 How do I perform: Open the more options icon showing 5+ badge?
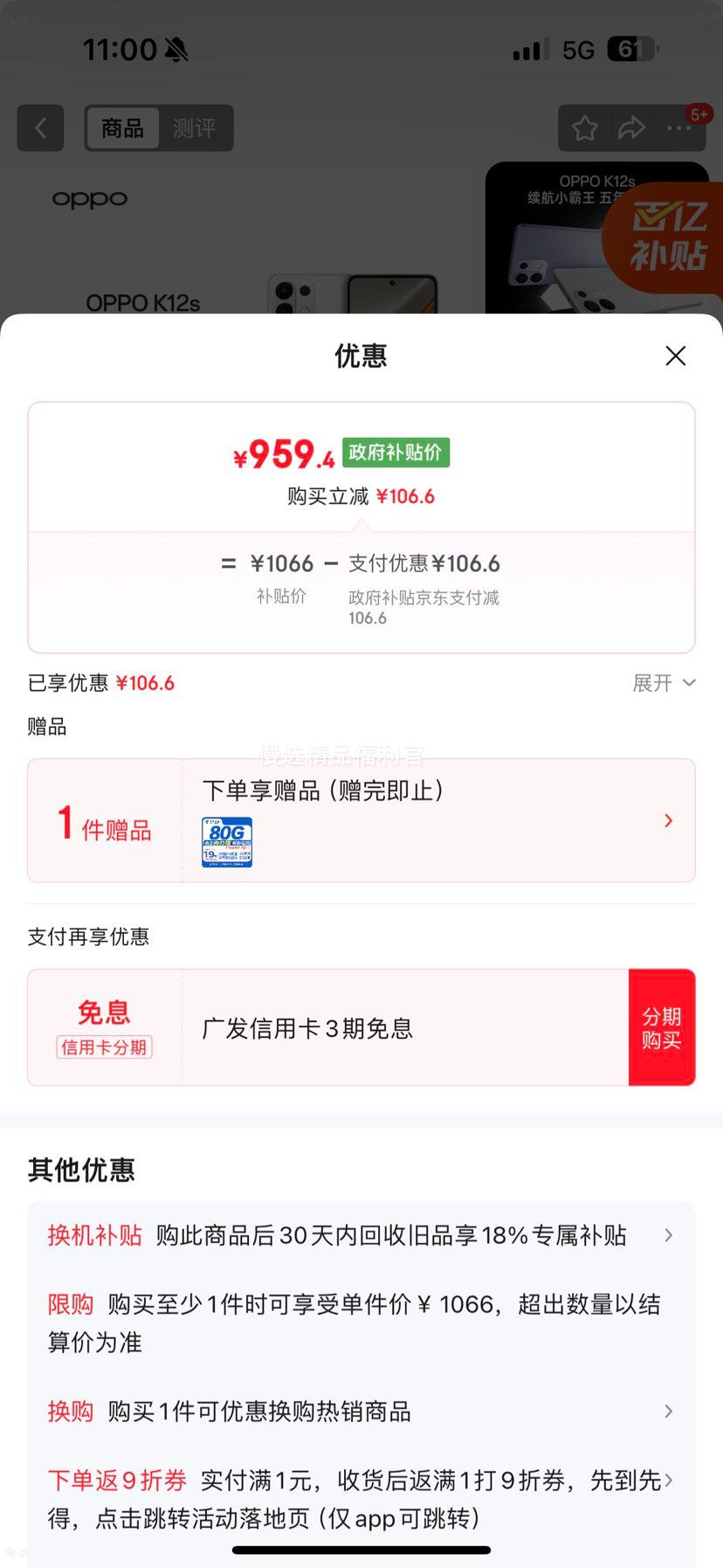tap(678, 128)
